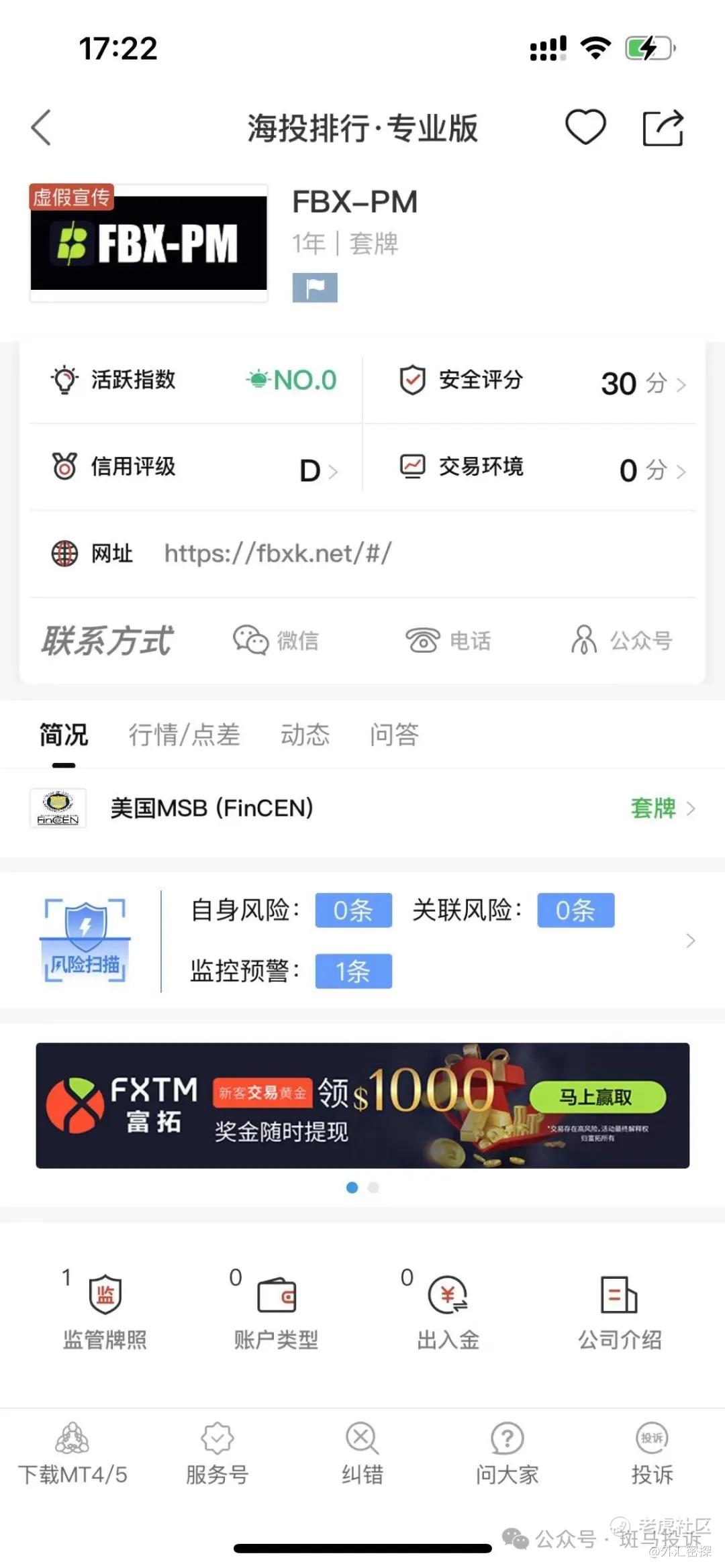Open the website link fbxk.net

(277, 554)
